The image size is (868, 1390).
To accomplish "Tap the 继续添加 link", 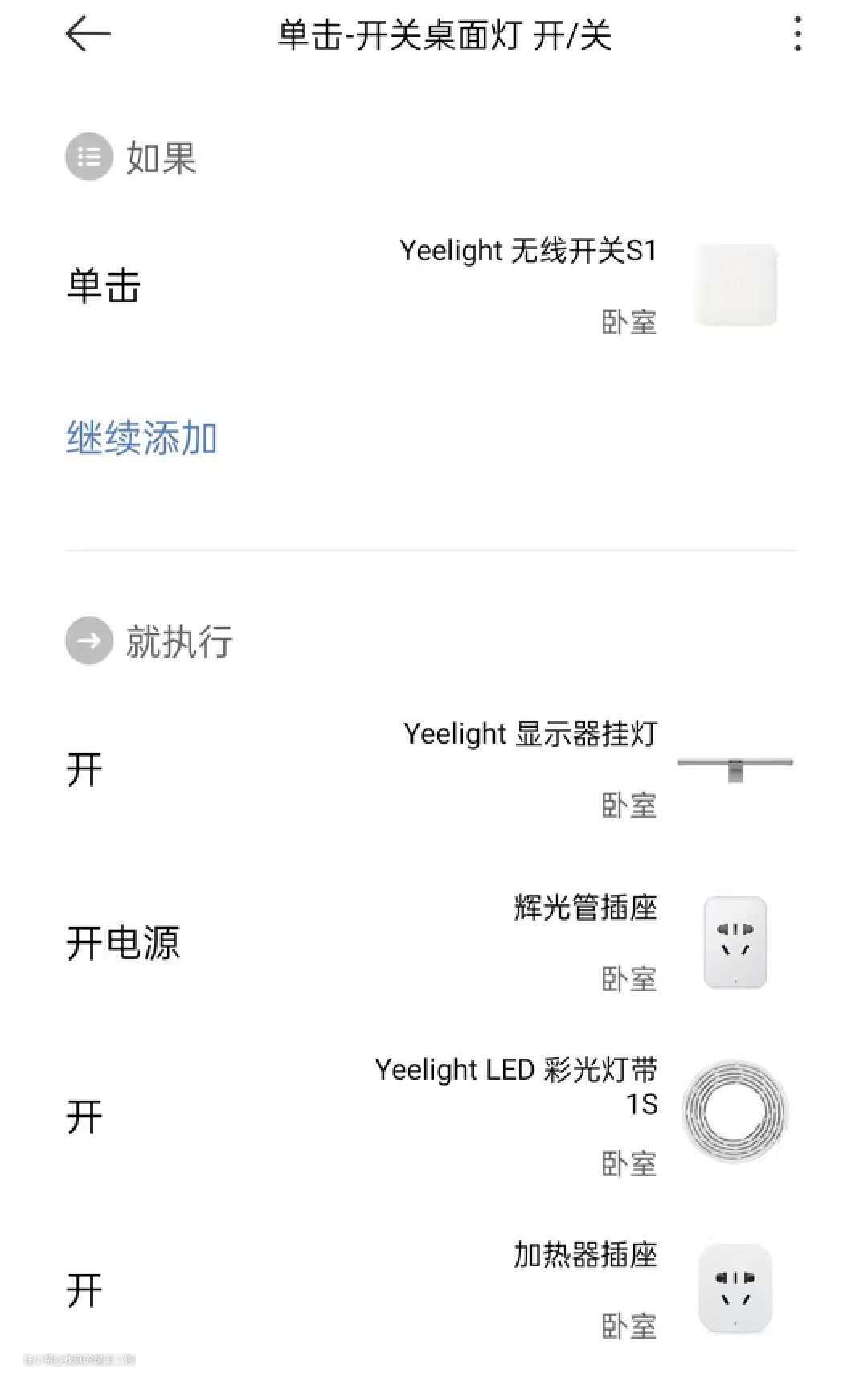I will click(x=141, y=438).
